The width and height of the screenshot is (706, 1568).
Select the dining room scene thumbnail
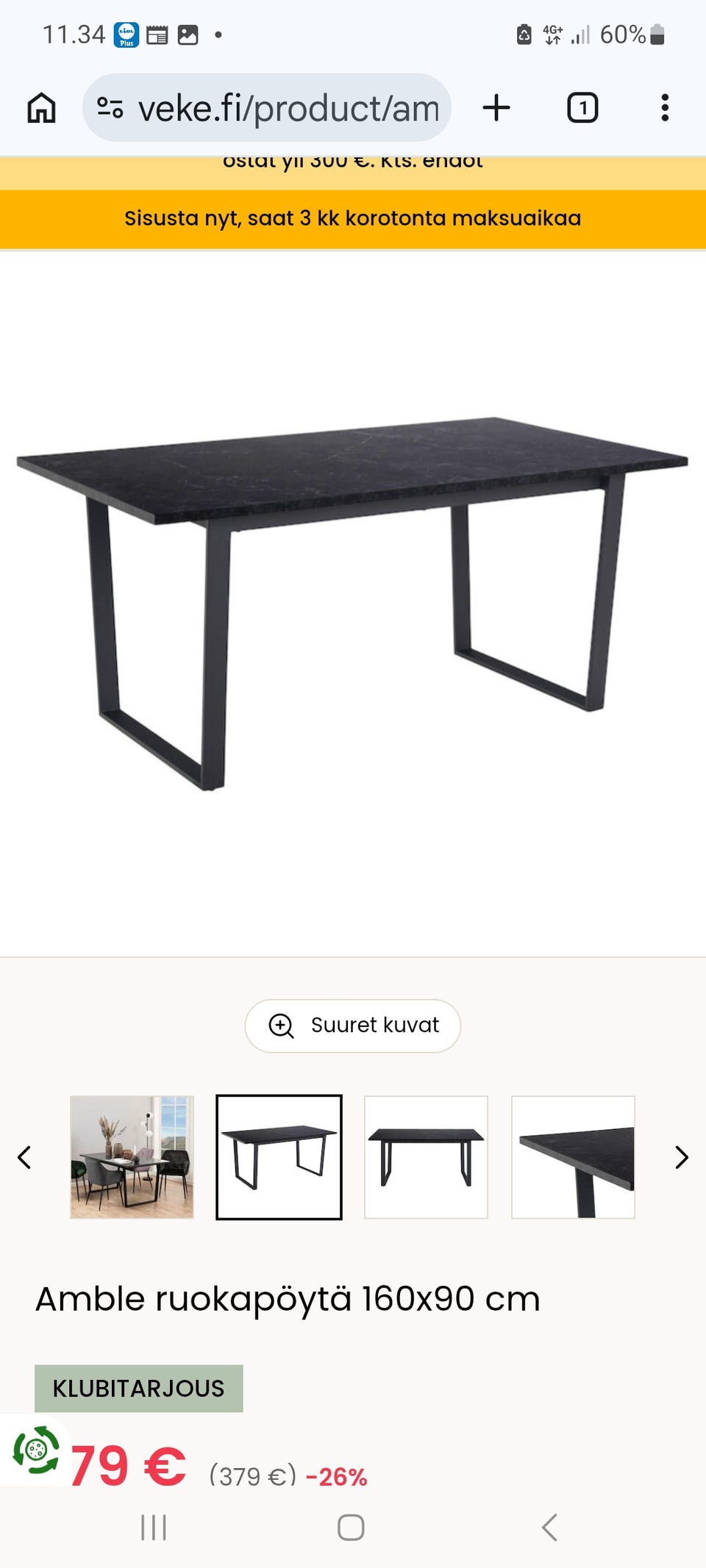coord(132,1157)
